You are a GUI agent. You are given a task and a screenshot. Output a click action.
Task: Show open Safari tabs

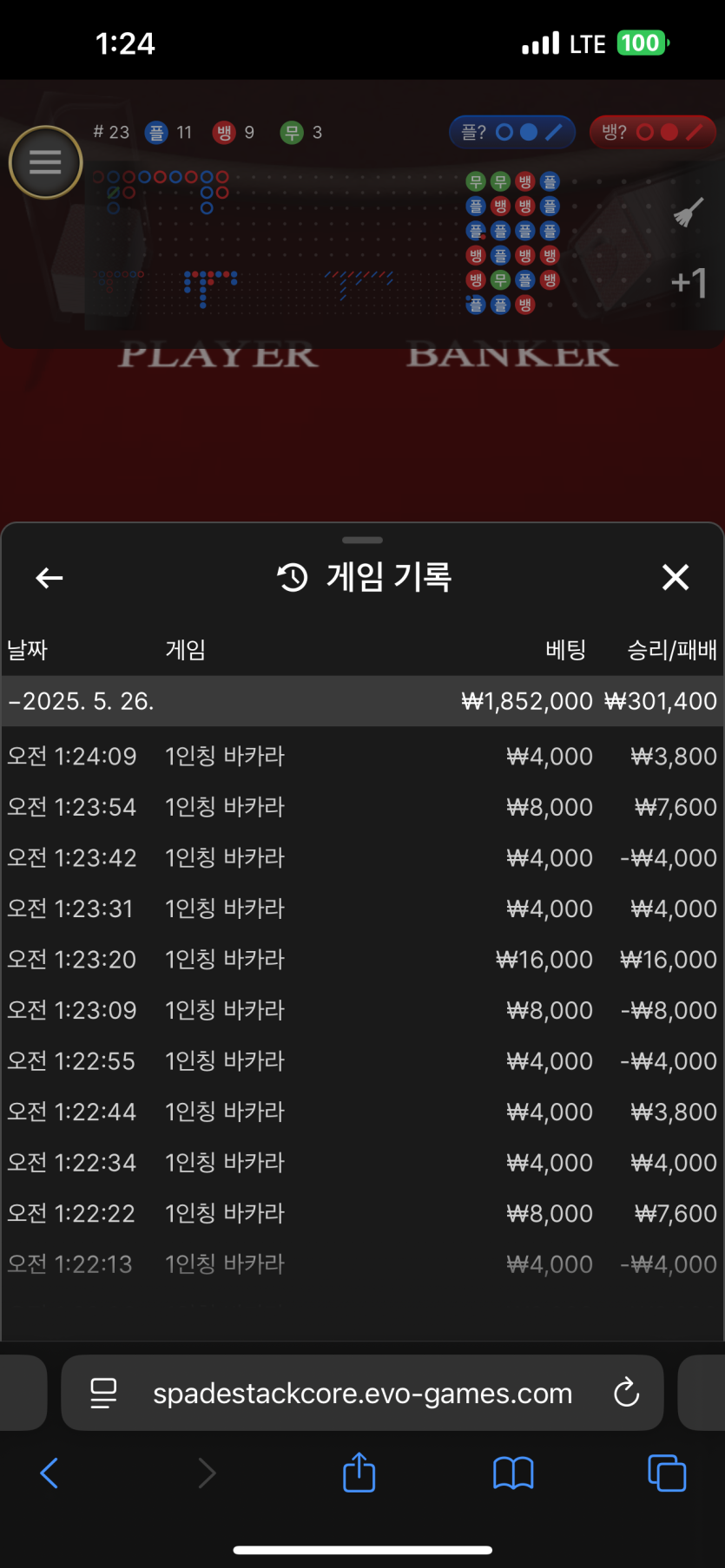tap(666, 1473)
